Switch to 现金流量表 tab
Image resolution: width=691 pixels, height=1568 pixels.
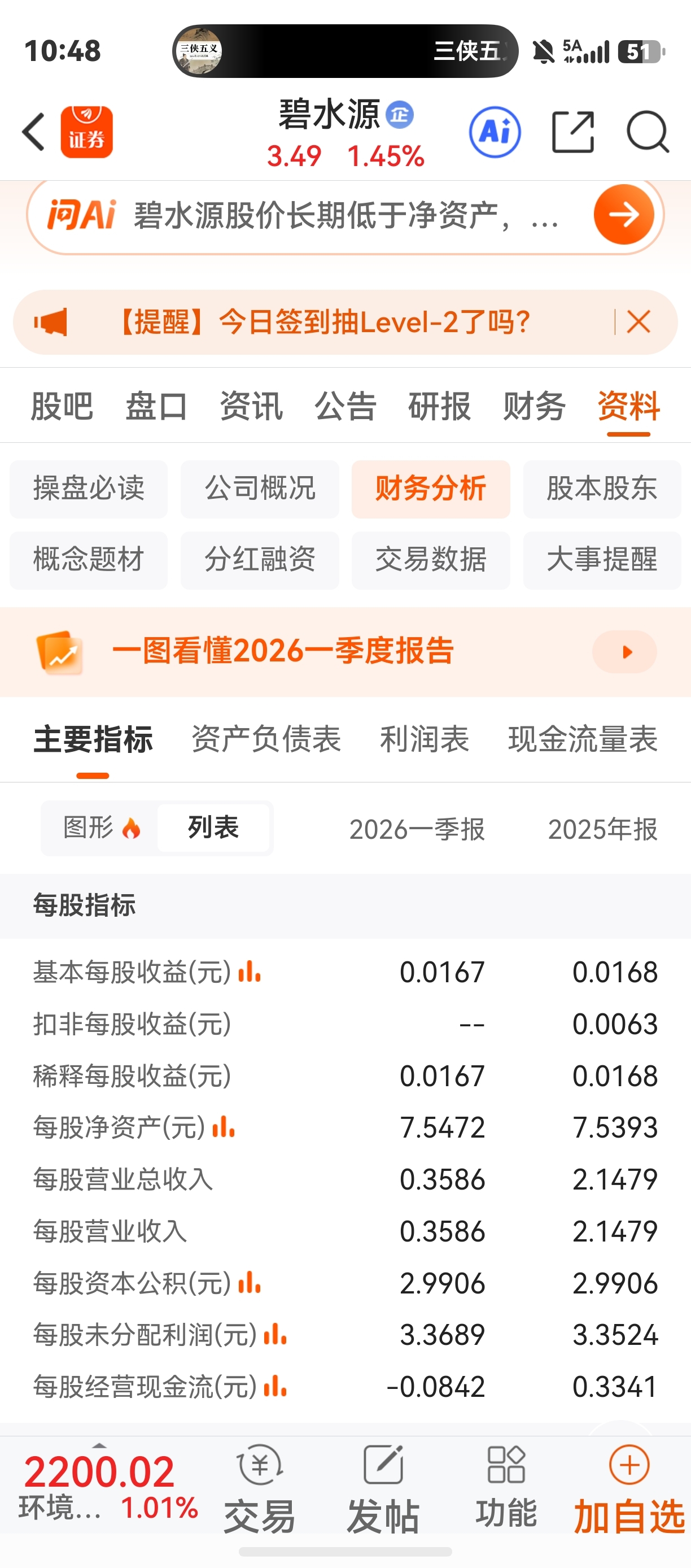pyautogui.click(x=583, y=739)
